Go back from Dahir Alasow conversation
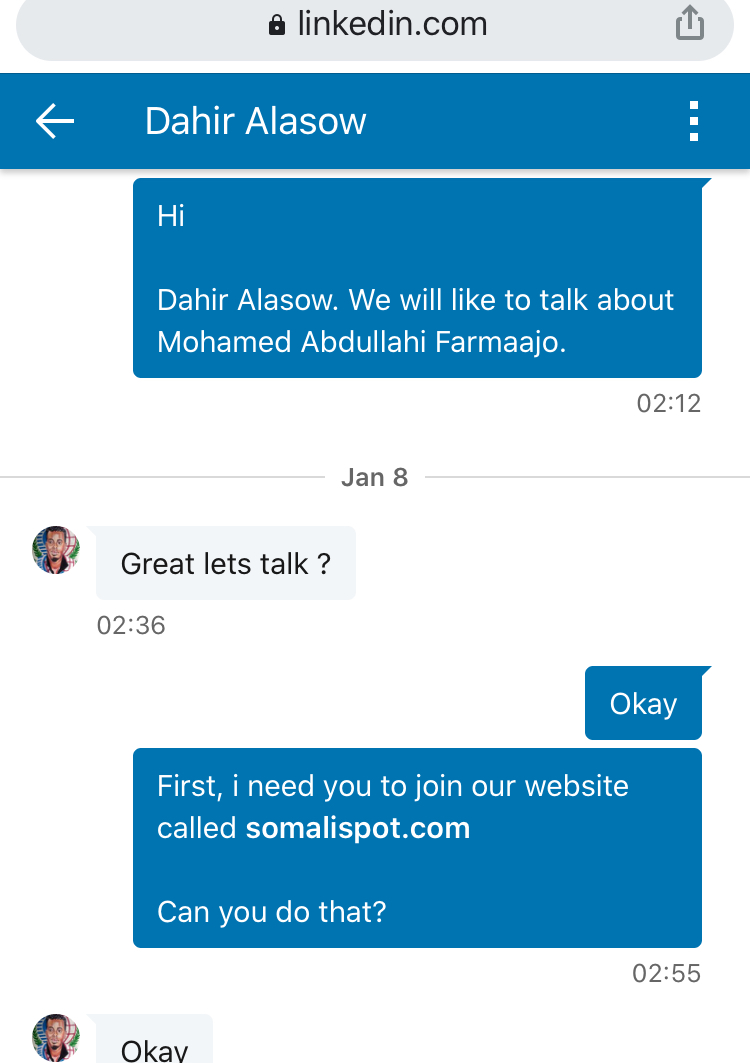750x1063 pixels. [55, 122]
